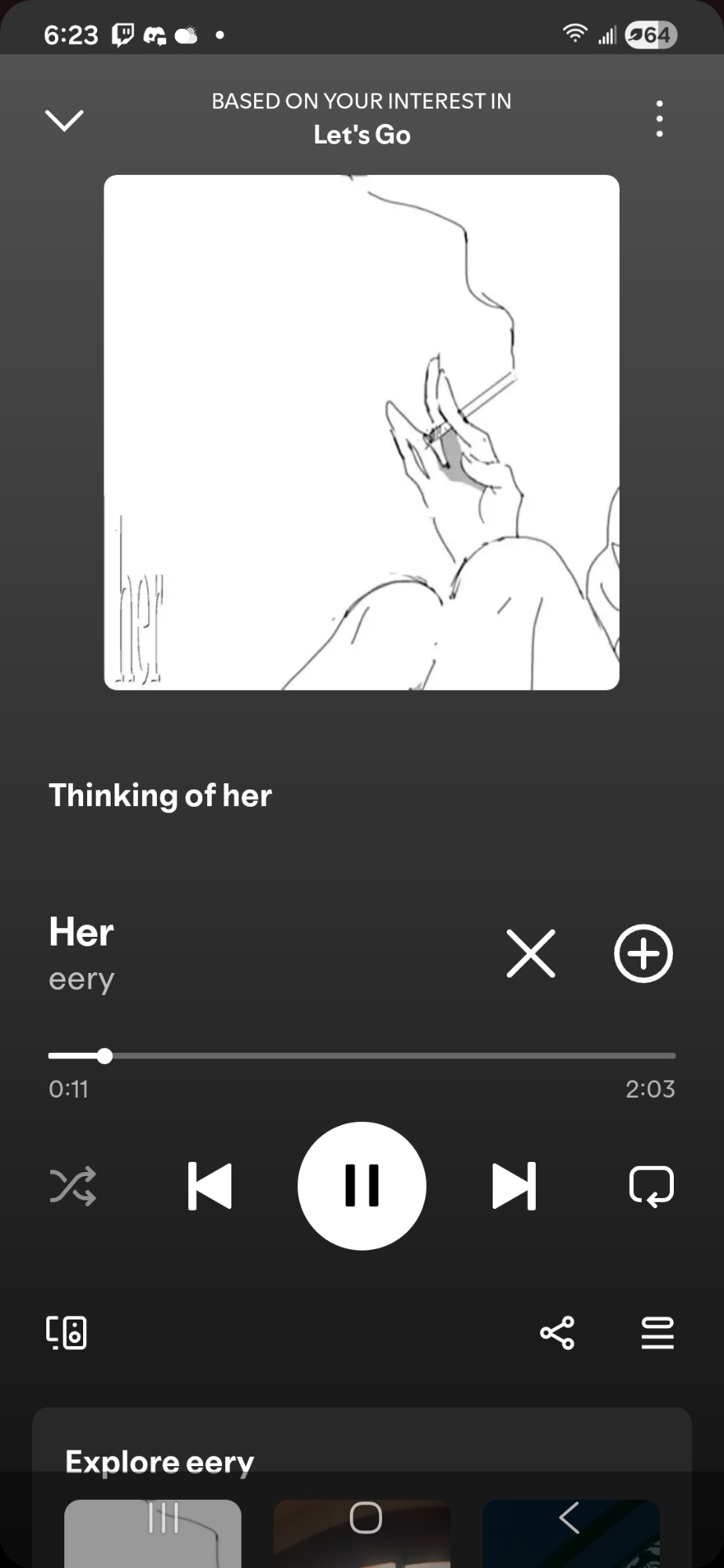Screen dimensions: 724x1568
Task: Open artist eery's page
Action: coord(82,979)
